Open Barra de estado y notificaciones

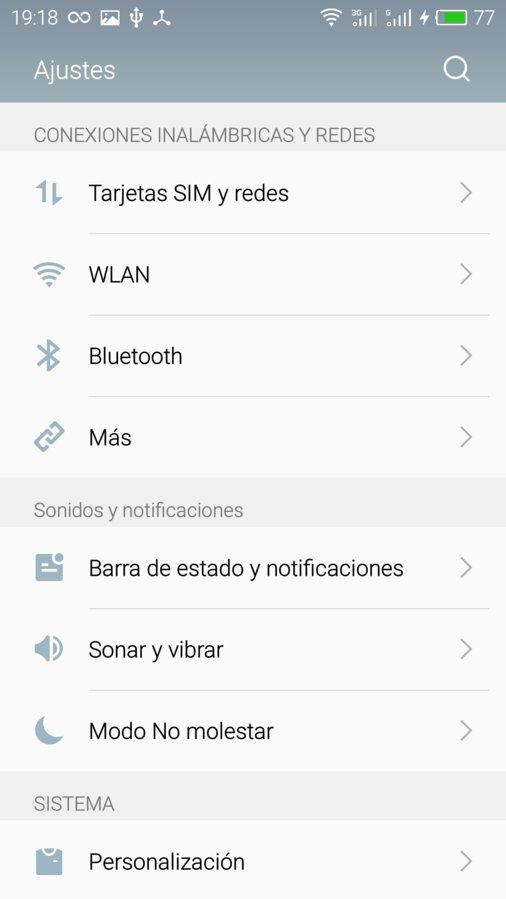click(x=253, y=568)
